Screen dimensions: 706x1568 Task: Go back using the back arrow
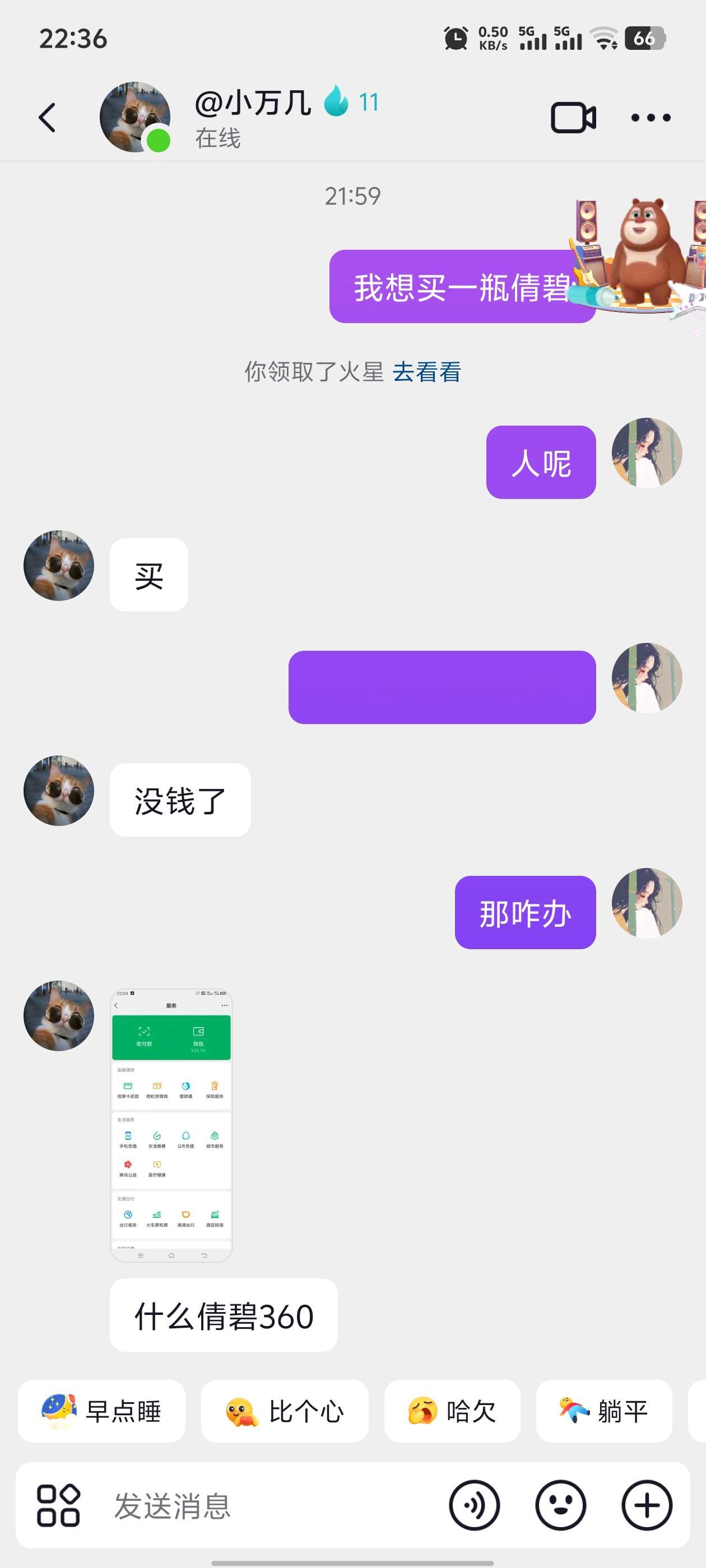(46, 117)
